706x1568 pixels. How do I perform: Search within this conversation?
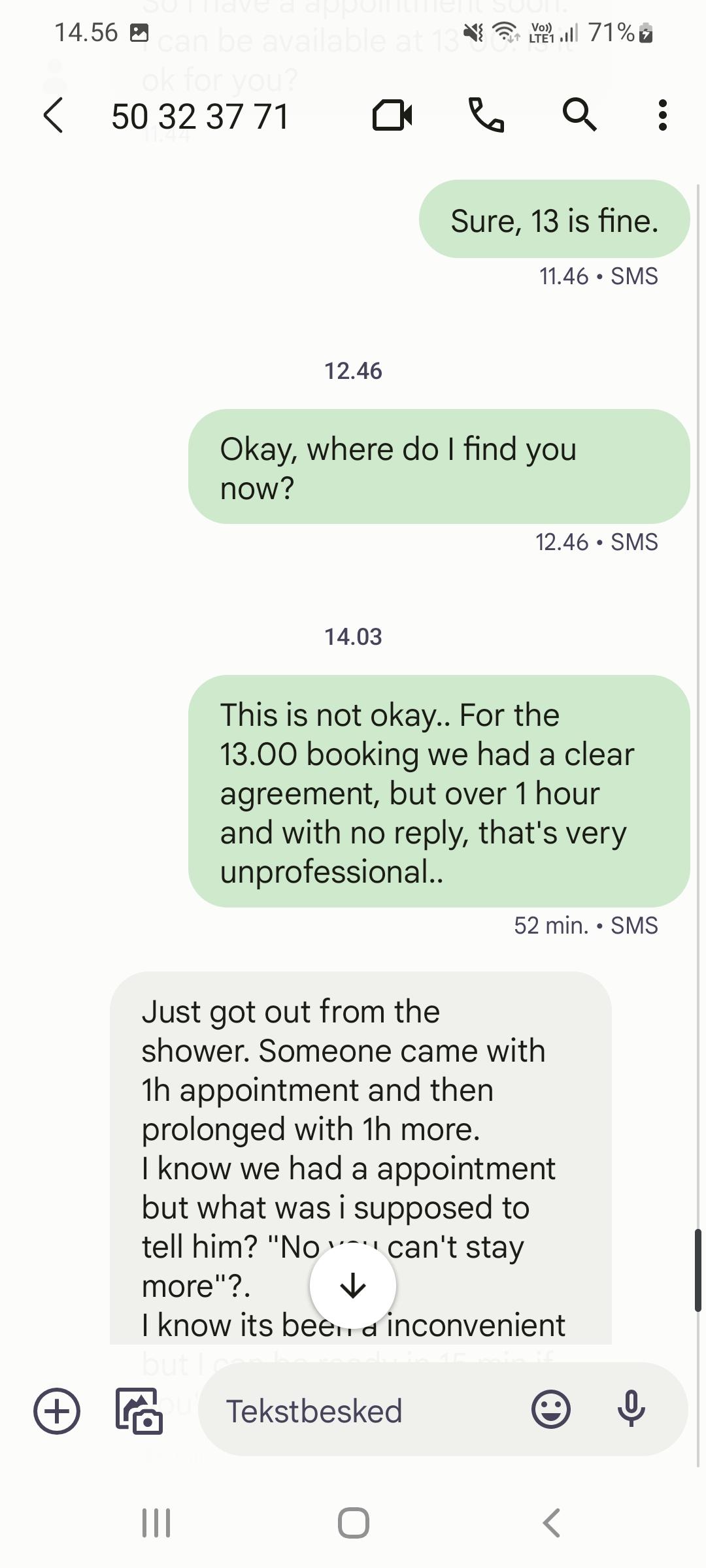(579, 116)
